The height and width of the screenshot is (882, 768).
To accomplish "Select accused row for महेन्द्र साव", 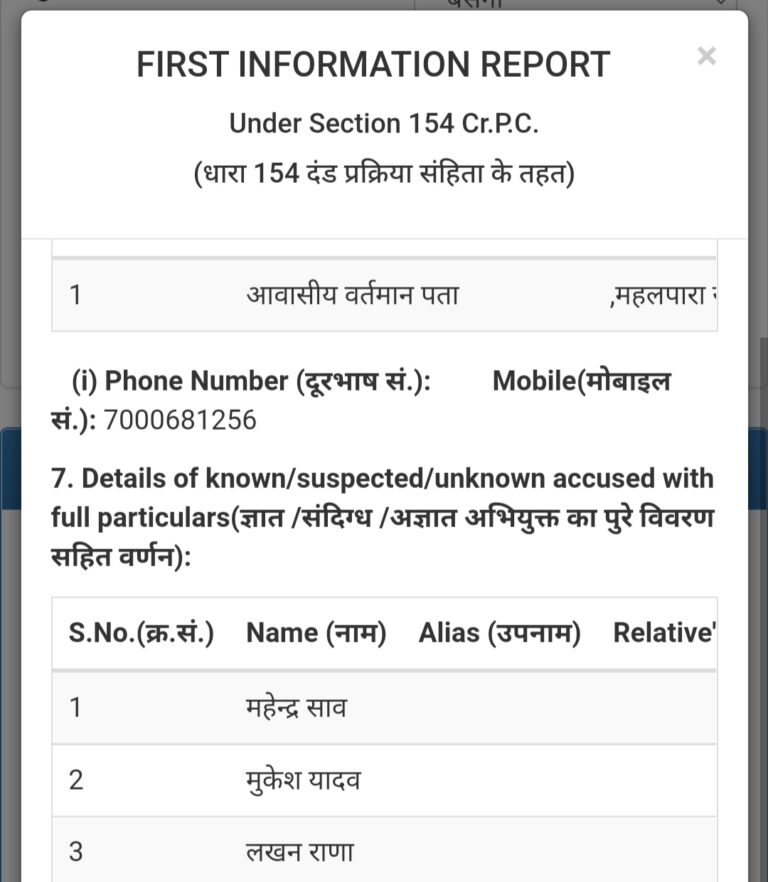I will coord(300,707).
